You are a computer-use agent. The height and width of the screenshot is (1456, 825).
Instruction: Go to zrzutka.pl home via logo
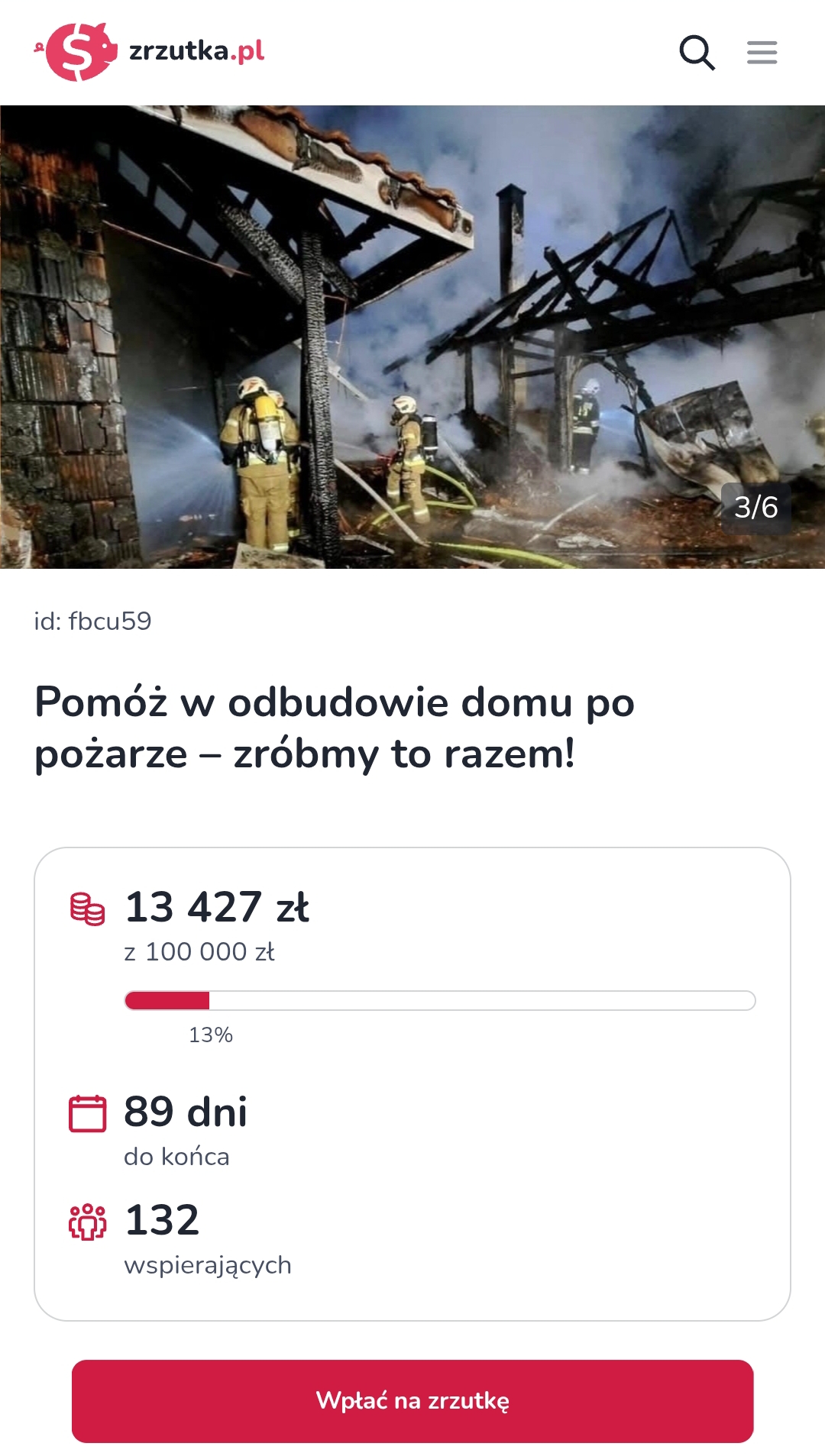(x=150, y=52)
